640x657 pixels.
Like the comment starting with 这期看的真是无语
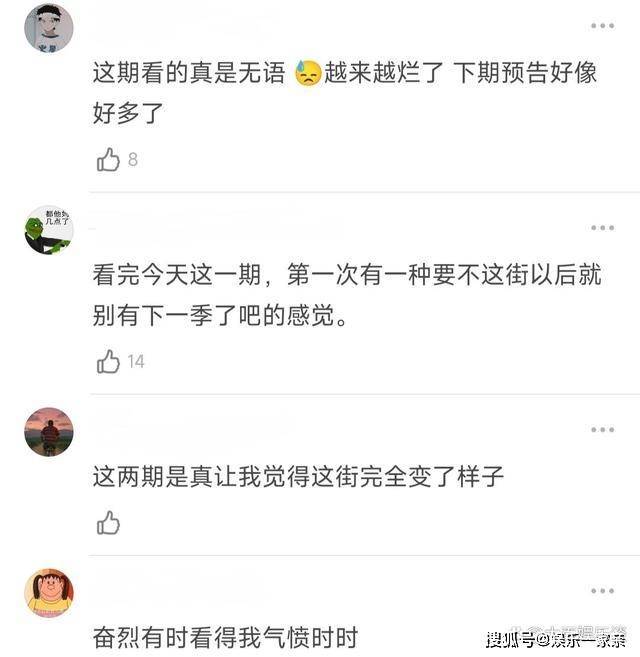click(108, 160)
